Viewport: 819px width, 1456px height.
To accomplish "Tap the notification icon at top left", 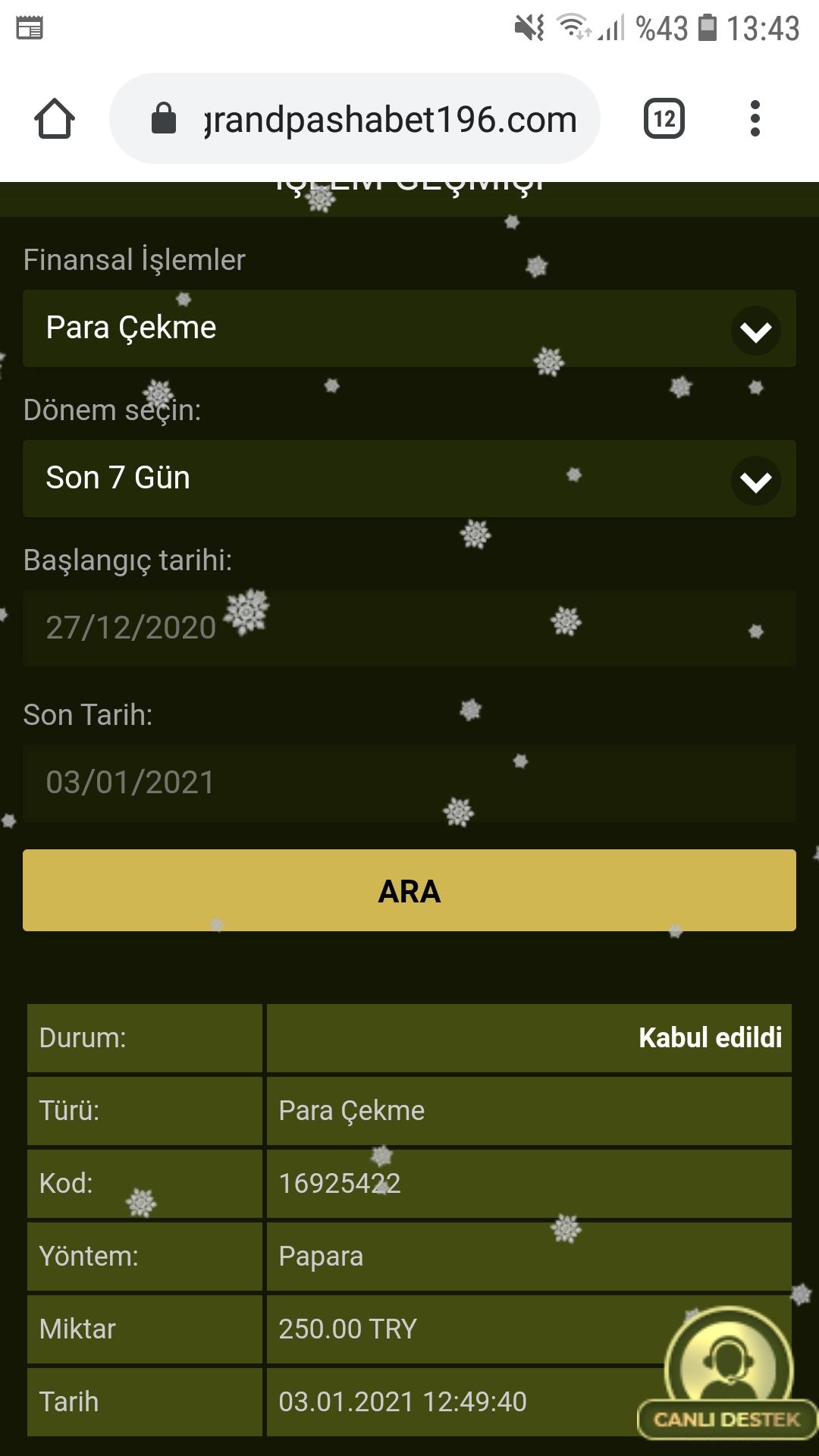I will point(30,29).
